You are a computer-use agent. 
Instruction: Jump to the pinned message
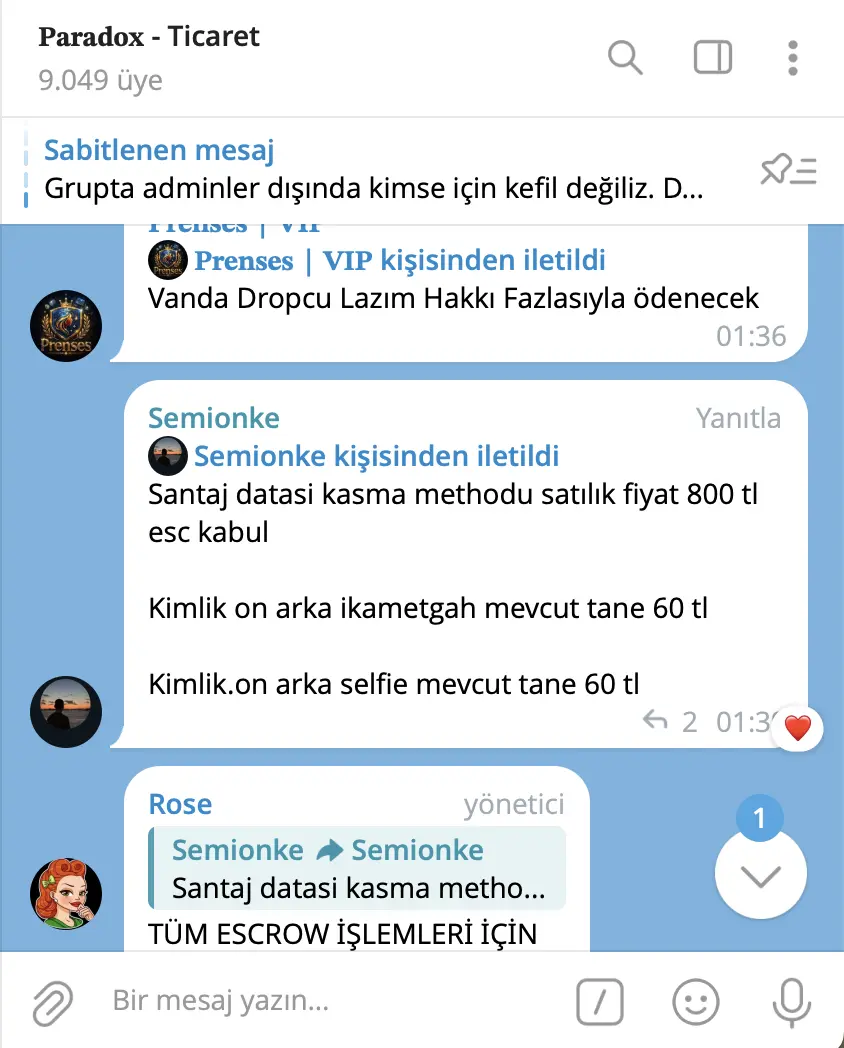(372, 169)
